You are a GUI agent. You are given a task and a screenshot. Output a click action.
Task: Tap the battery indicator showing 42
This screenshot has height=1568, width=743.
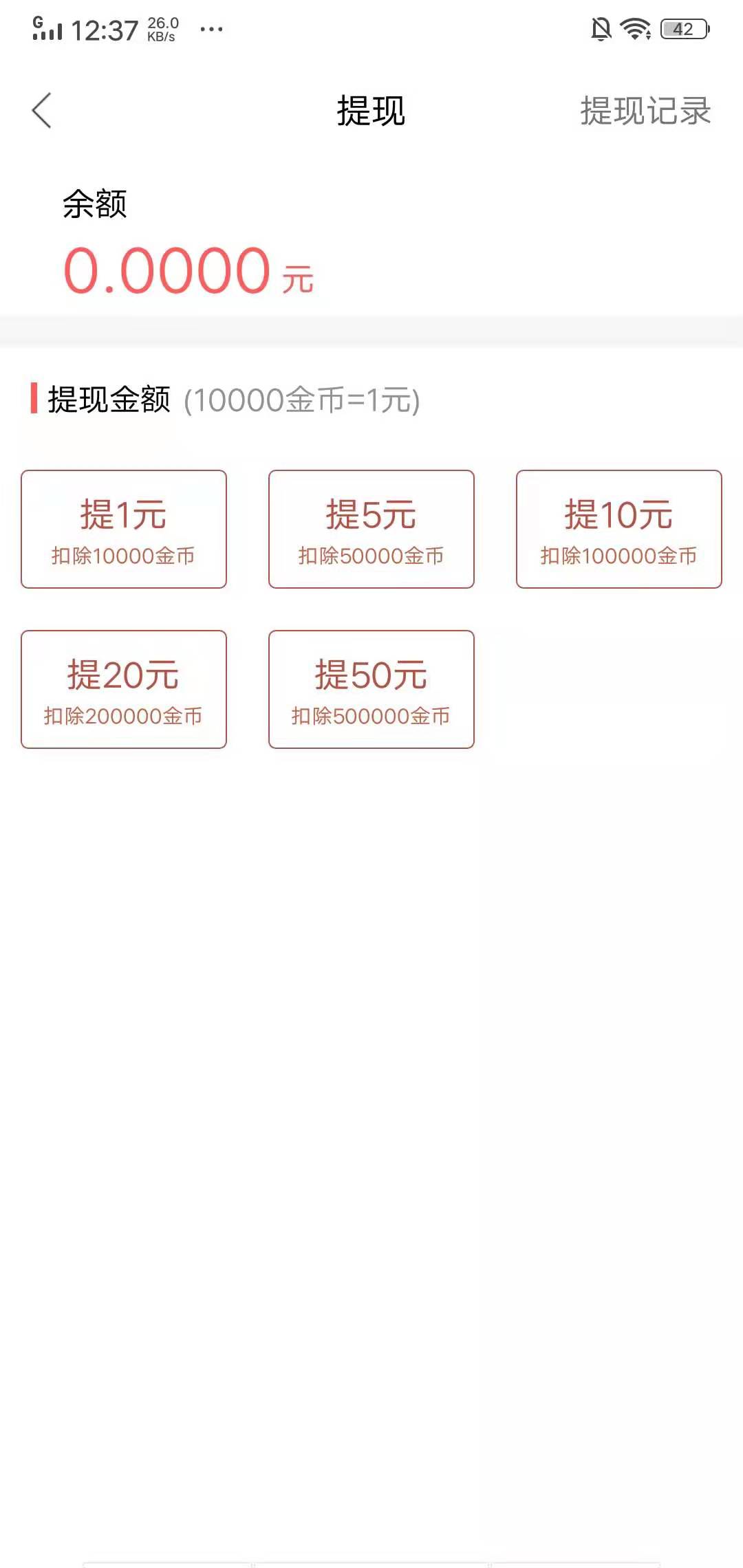point(683,28)
